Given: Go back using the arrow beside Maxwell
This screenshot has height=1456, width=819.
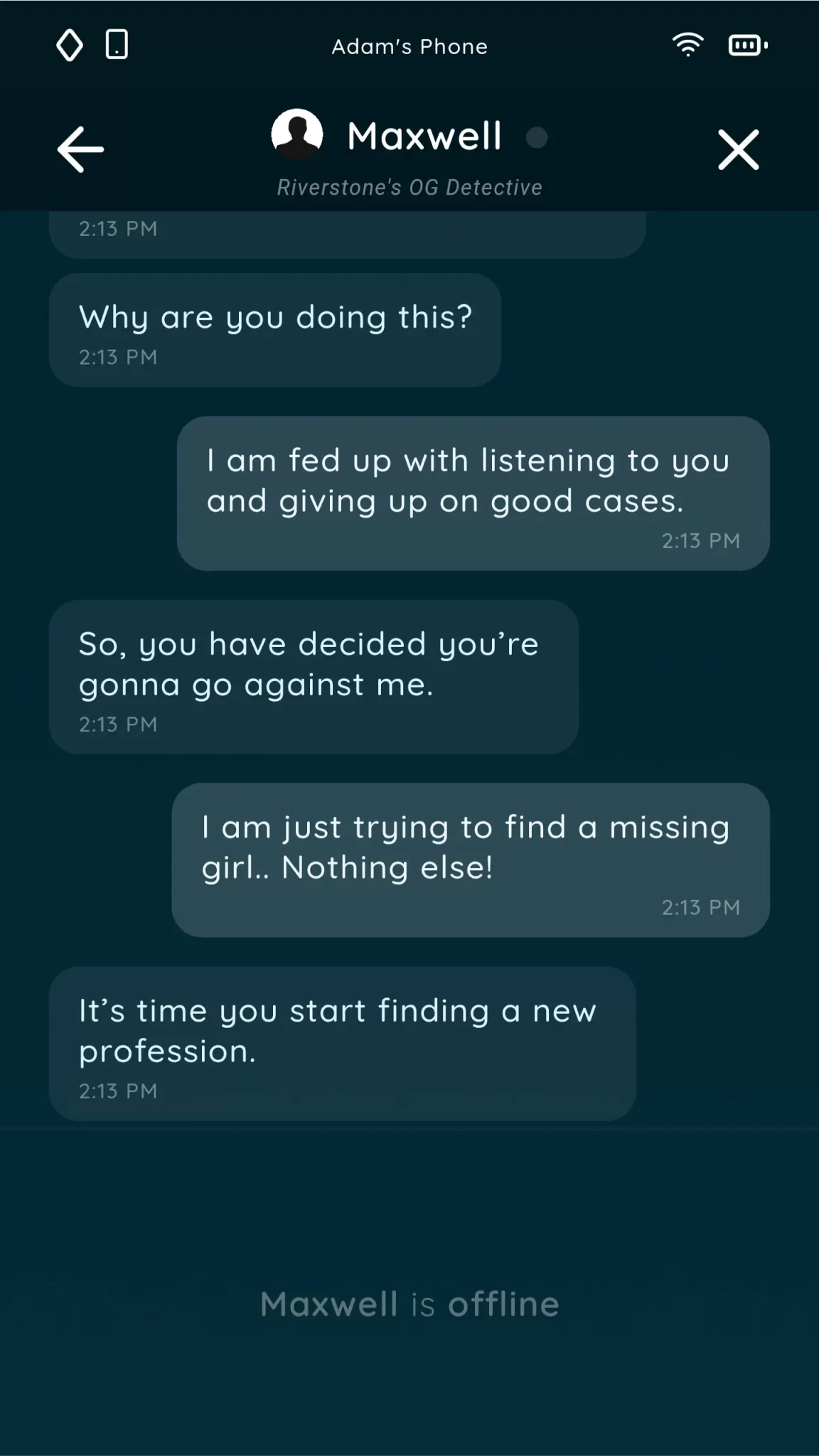Looking at the screenshot, I should pyautogui.click(x=80, y=149).
